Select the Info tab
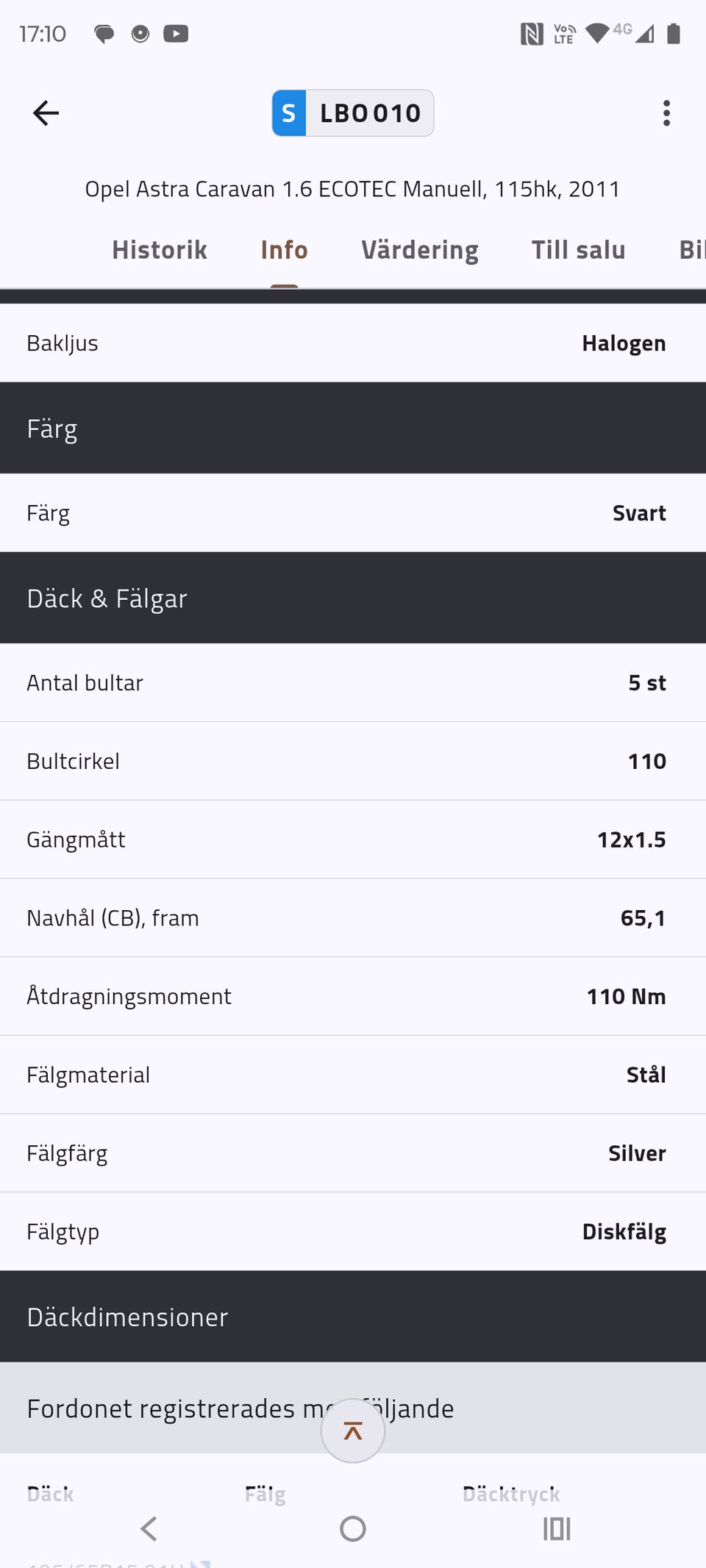 click(x=284, y=250)
